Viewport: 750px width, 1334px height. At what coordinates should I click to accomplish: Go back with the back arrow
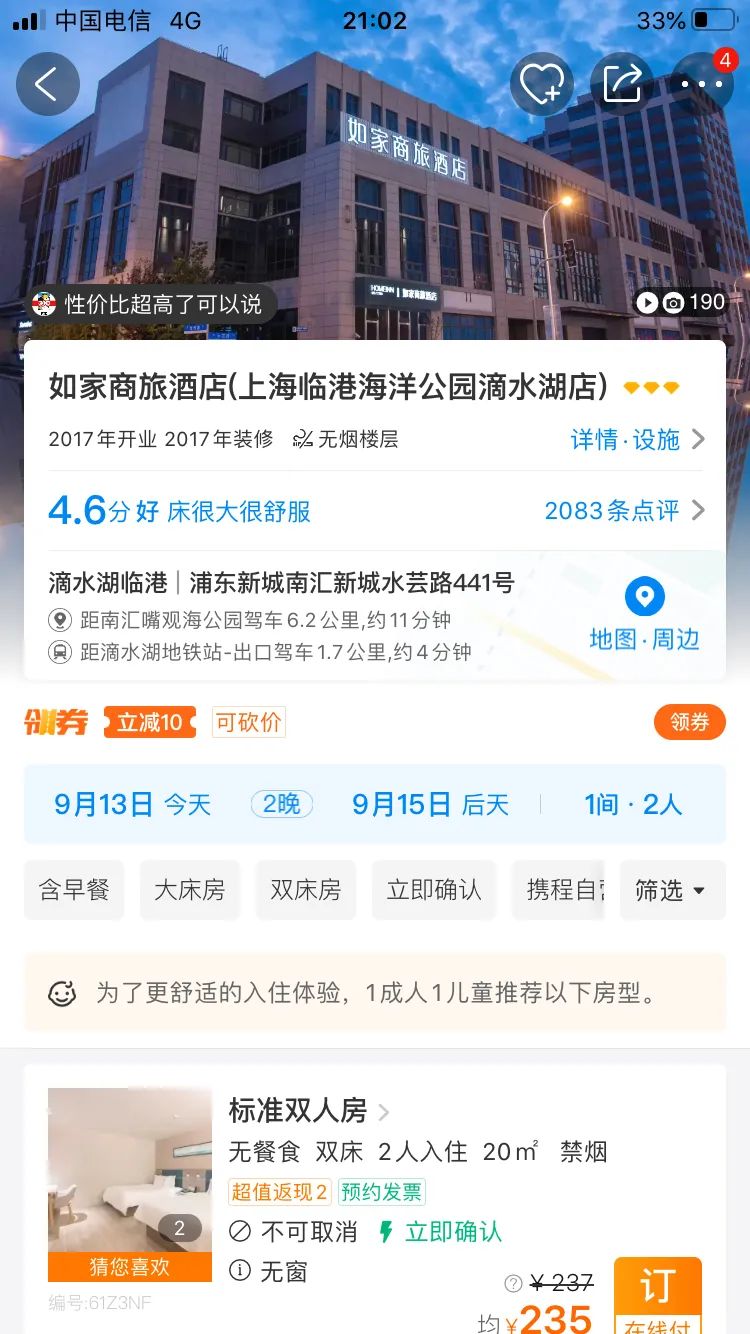pos(47,84)
